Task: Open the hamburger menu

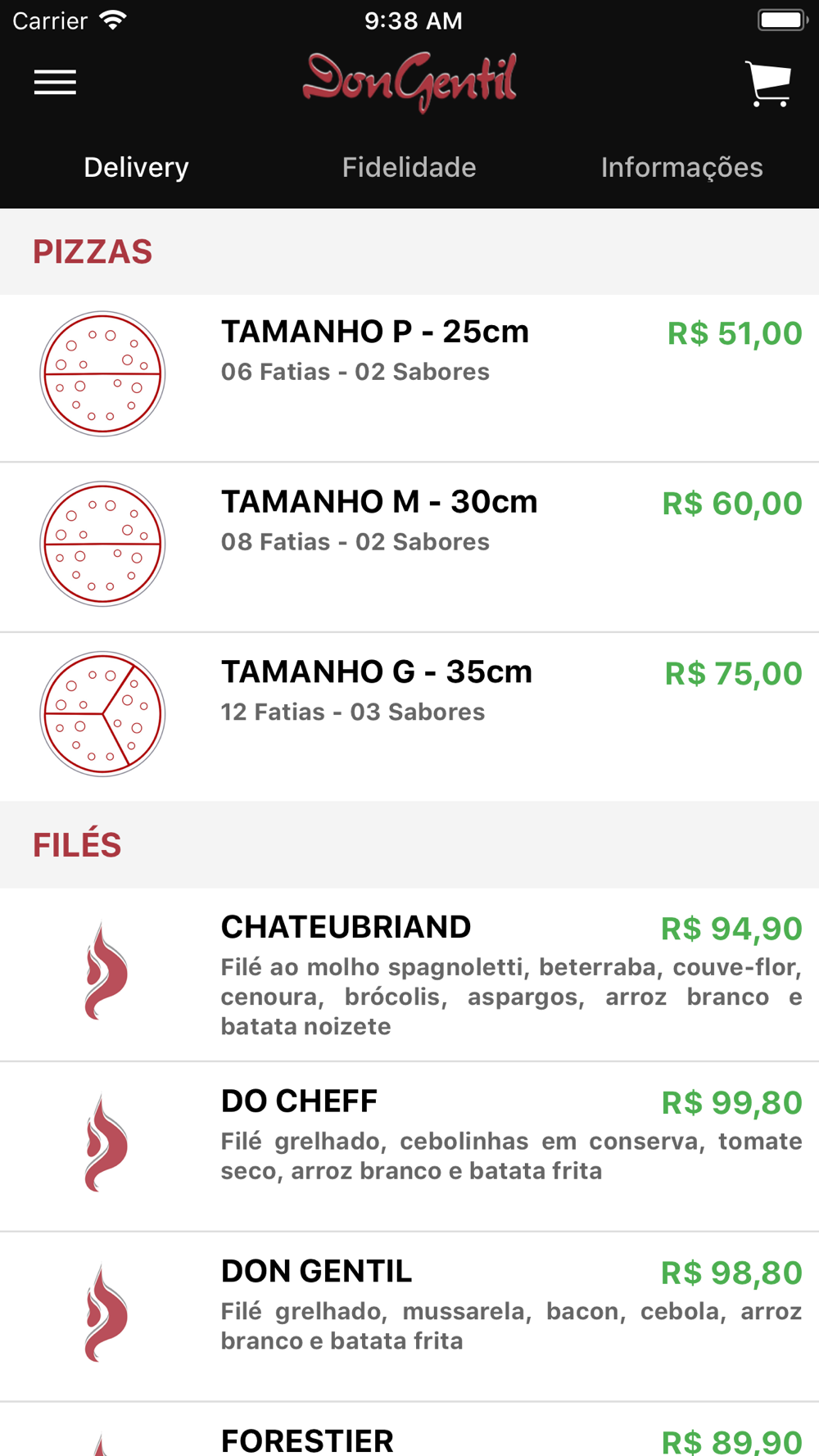Action: point(55,83)
